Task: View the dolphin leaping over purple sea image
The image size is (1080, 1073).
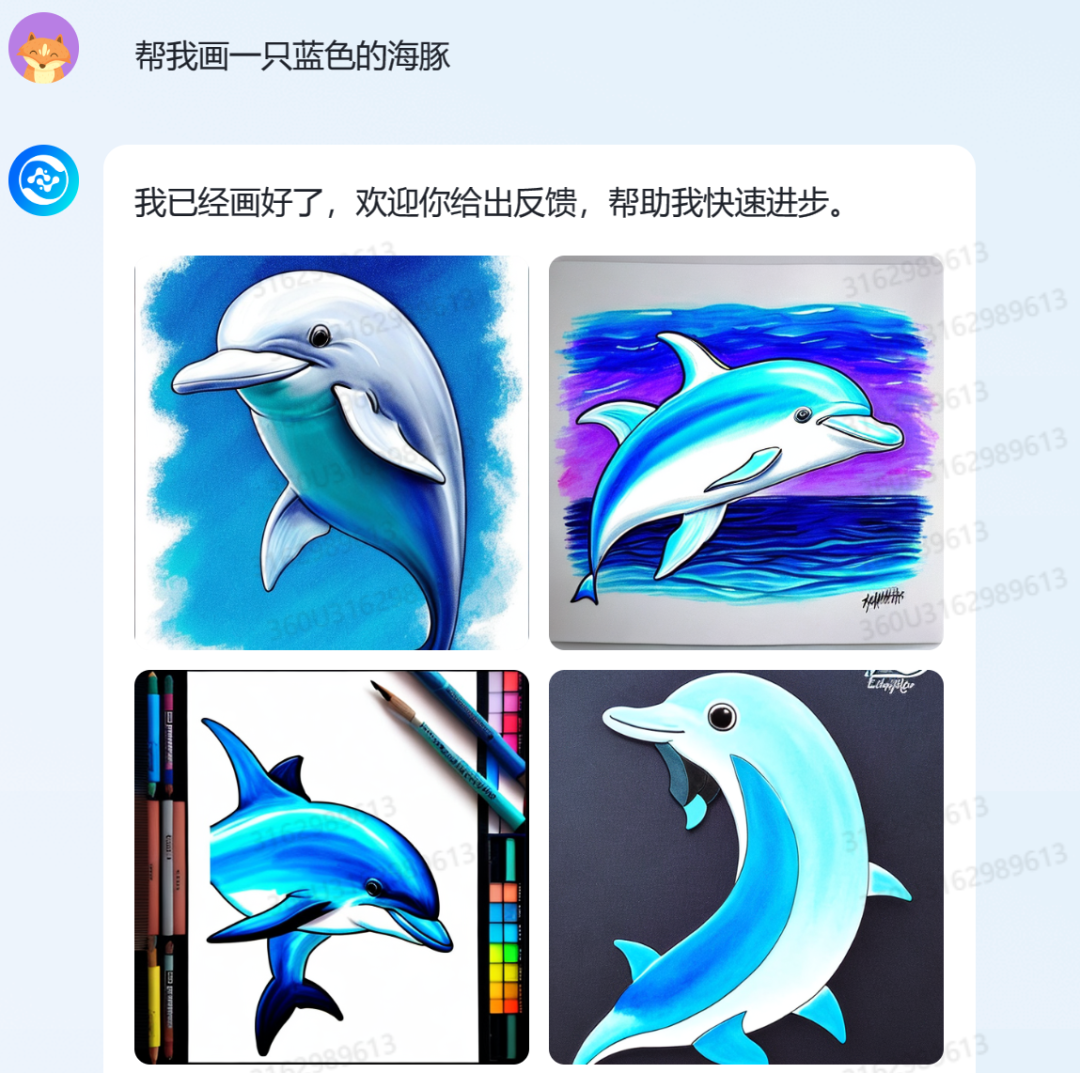Action: (746, 452)
